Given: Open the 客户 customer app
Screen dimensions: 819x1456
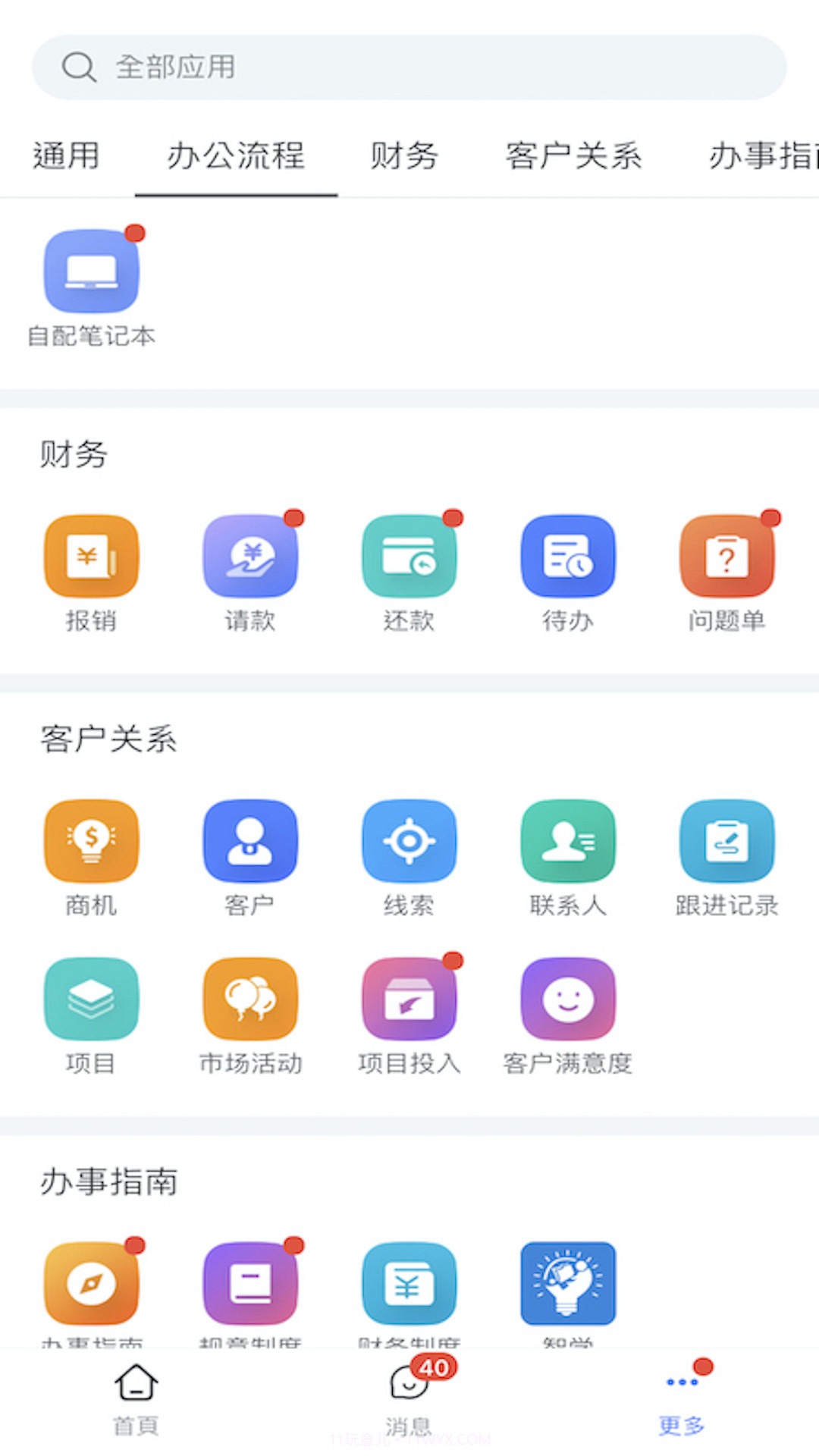Looking at the screenshot, I should (250, 842).
